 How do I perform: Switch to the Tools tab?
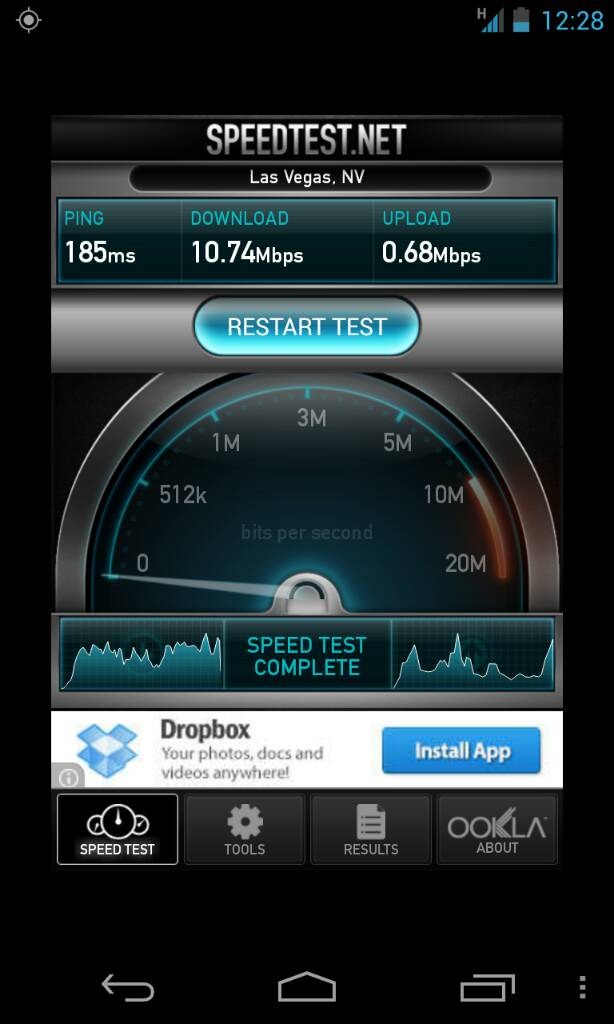[245, 830]
